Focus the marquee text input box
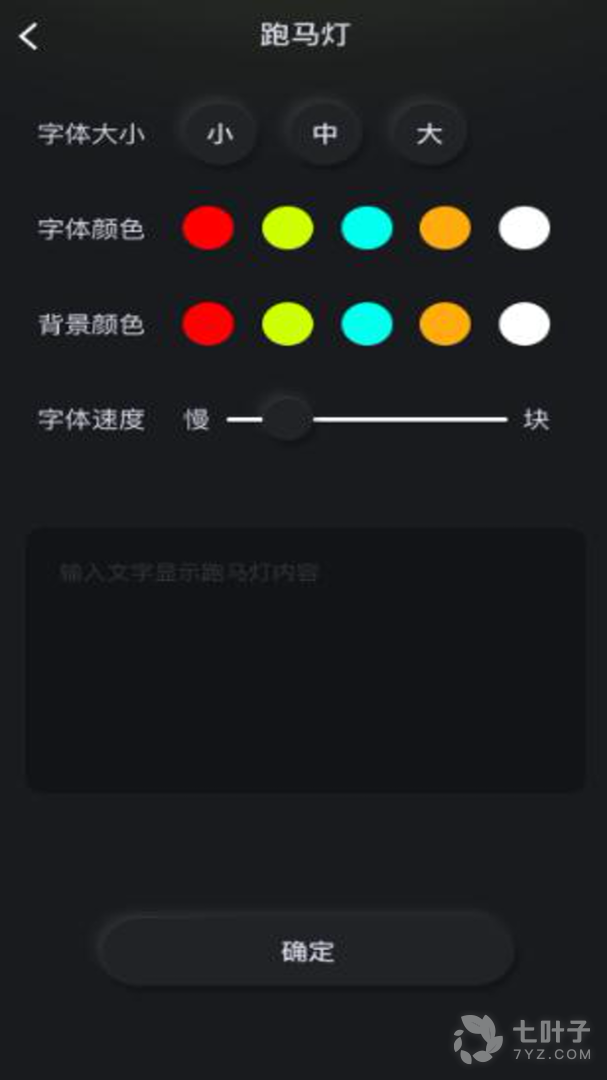 (x=305, y=660)
